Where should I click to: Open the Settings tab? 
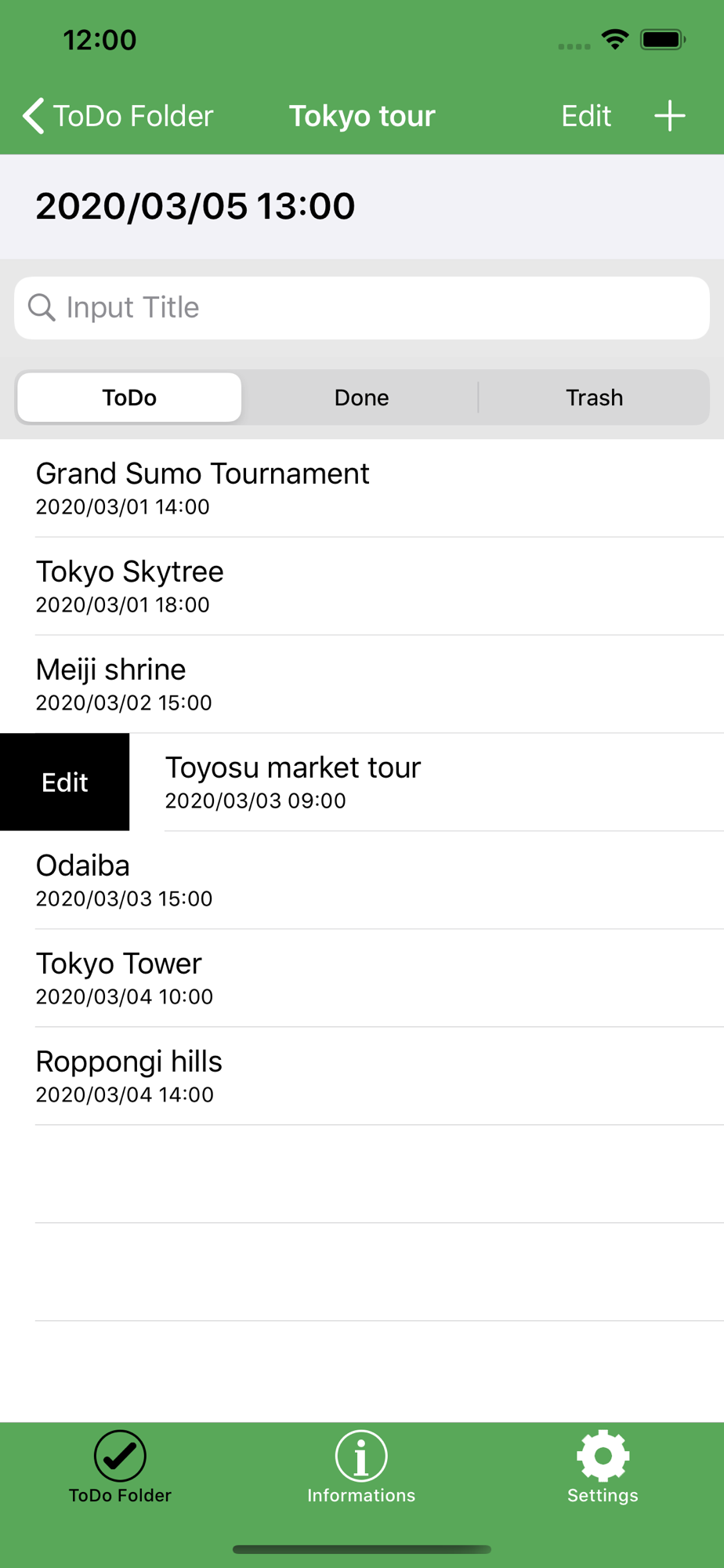(603, 1467)
